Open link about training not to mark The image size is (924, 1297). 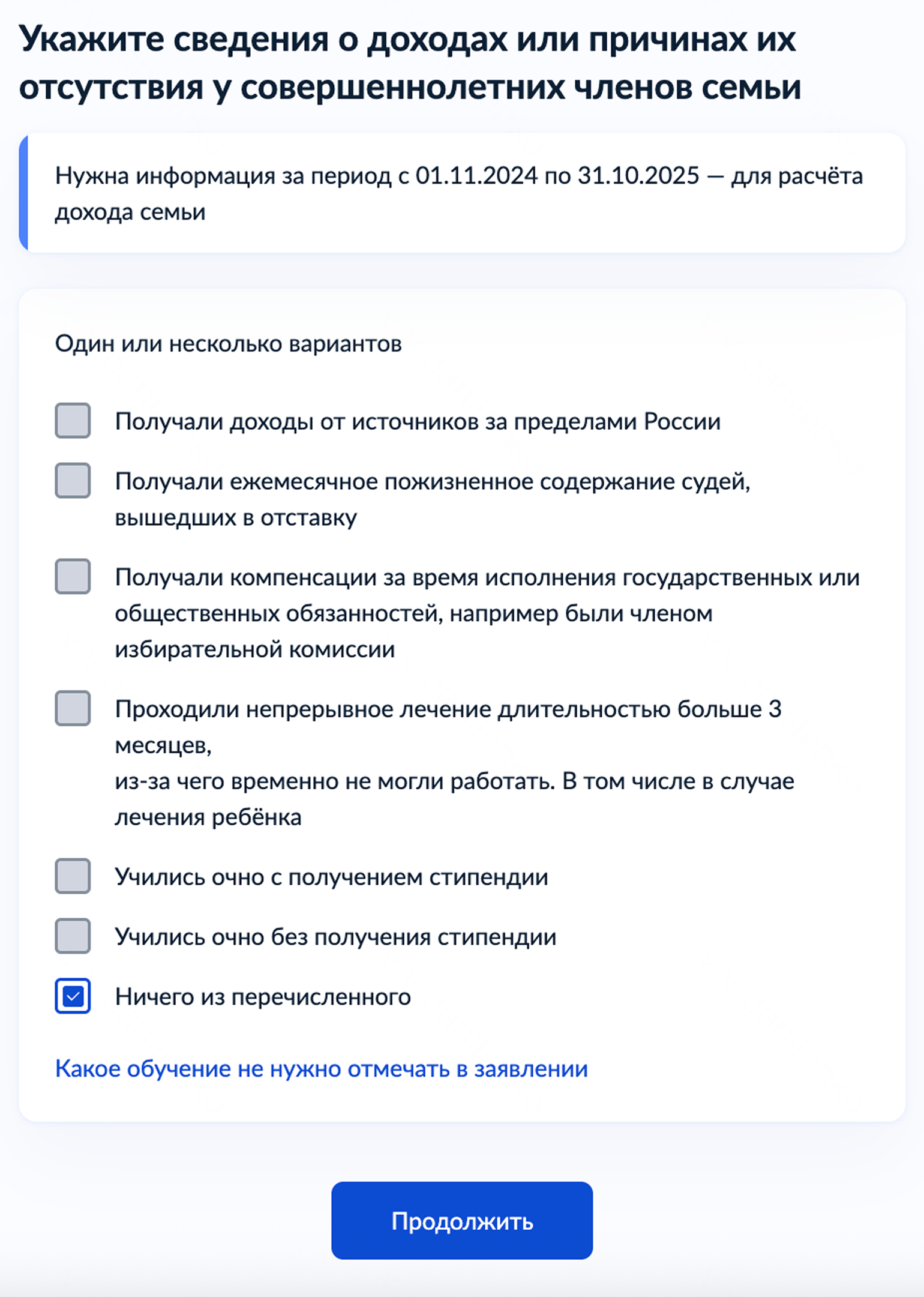coord(321,1069)
